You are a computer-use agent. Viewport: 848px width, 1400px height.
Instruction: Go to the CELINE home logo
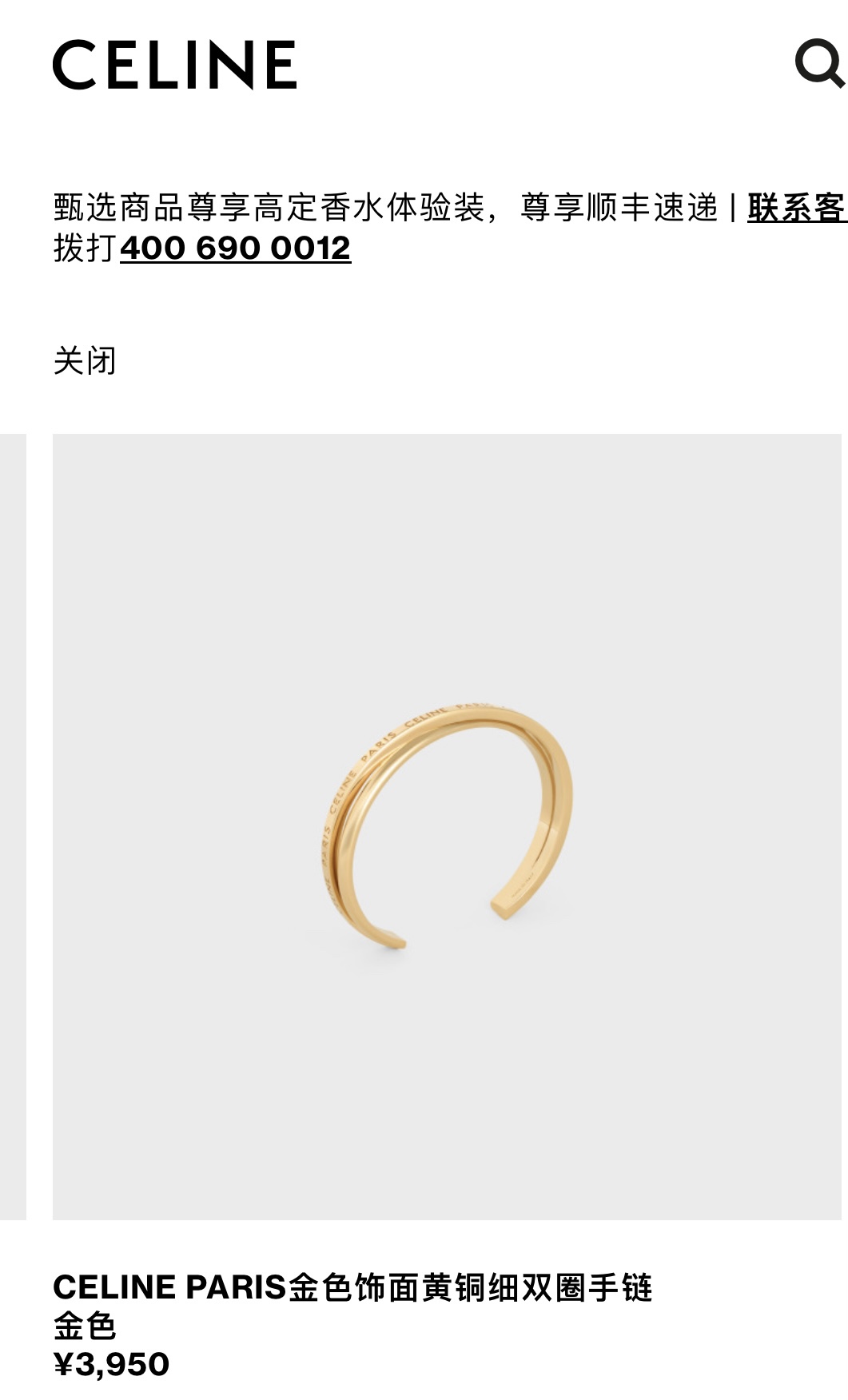pos(174,65)
